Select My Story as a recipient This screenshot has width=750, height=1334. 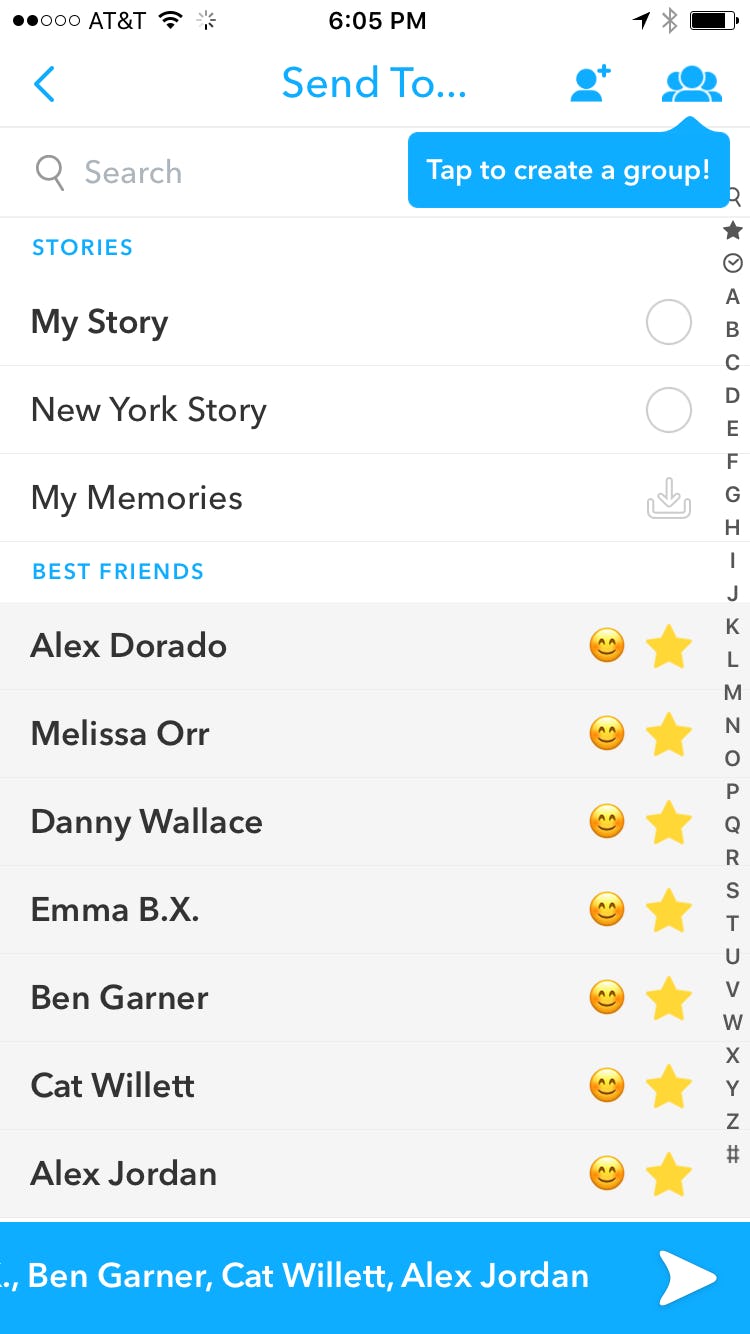pos(668,322)
